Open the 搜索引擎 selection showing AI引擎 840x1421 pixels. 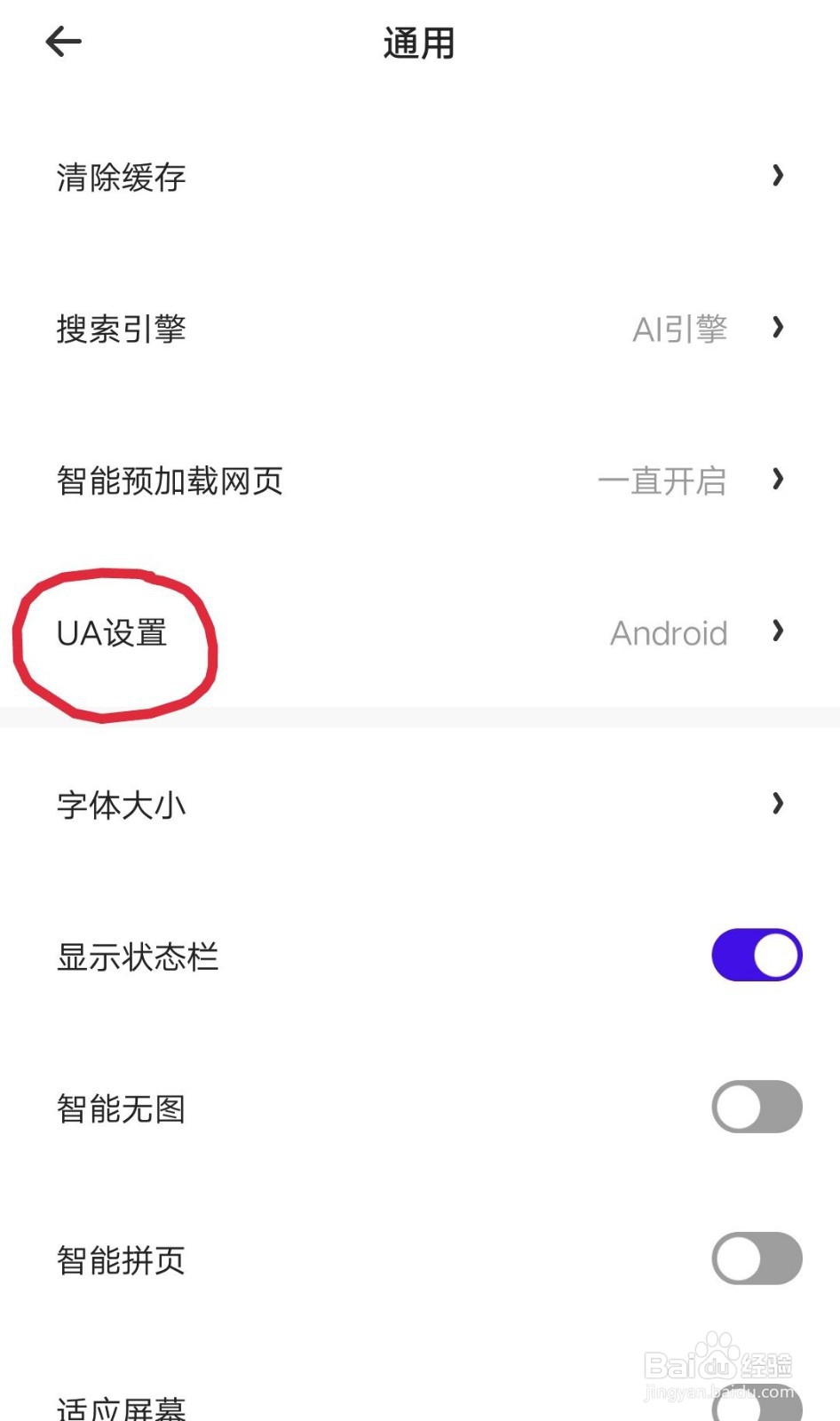coord(681,328)
